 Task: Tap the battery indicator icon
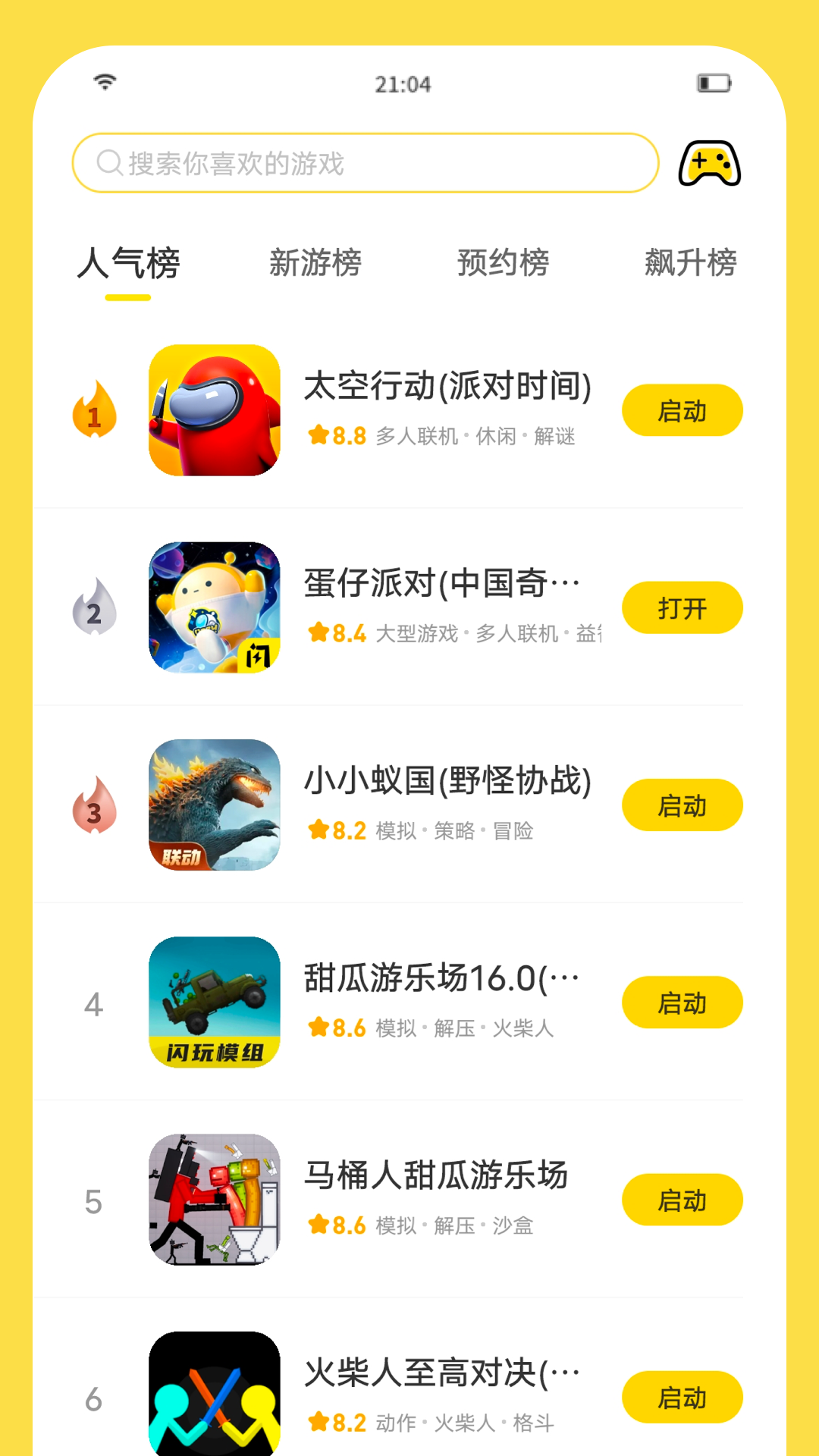click(x=714, y=84)
